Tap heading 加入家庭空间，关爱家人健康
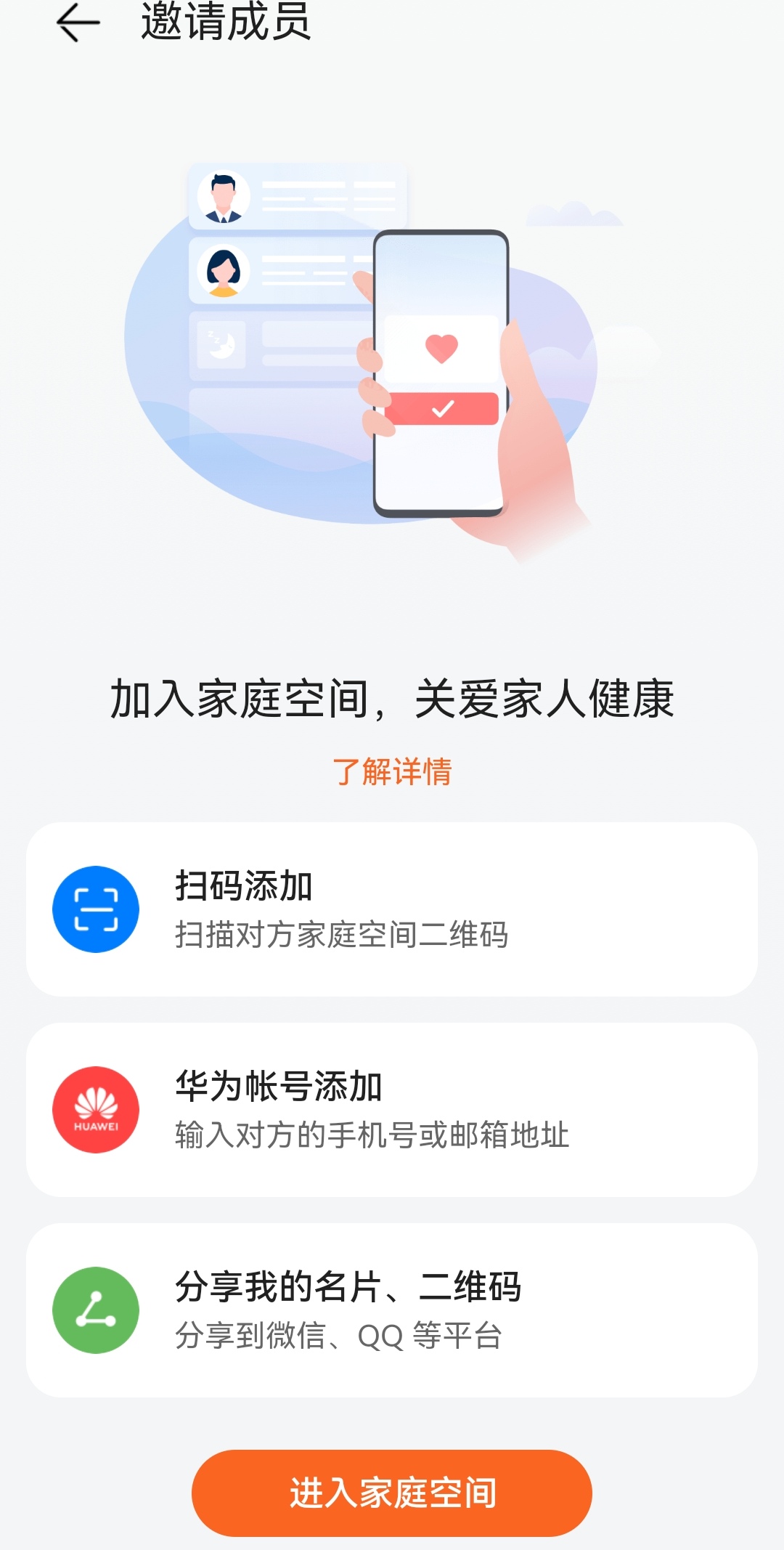The height and width of the screenshot is (1550, 784). coord(392,701)
